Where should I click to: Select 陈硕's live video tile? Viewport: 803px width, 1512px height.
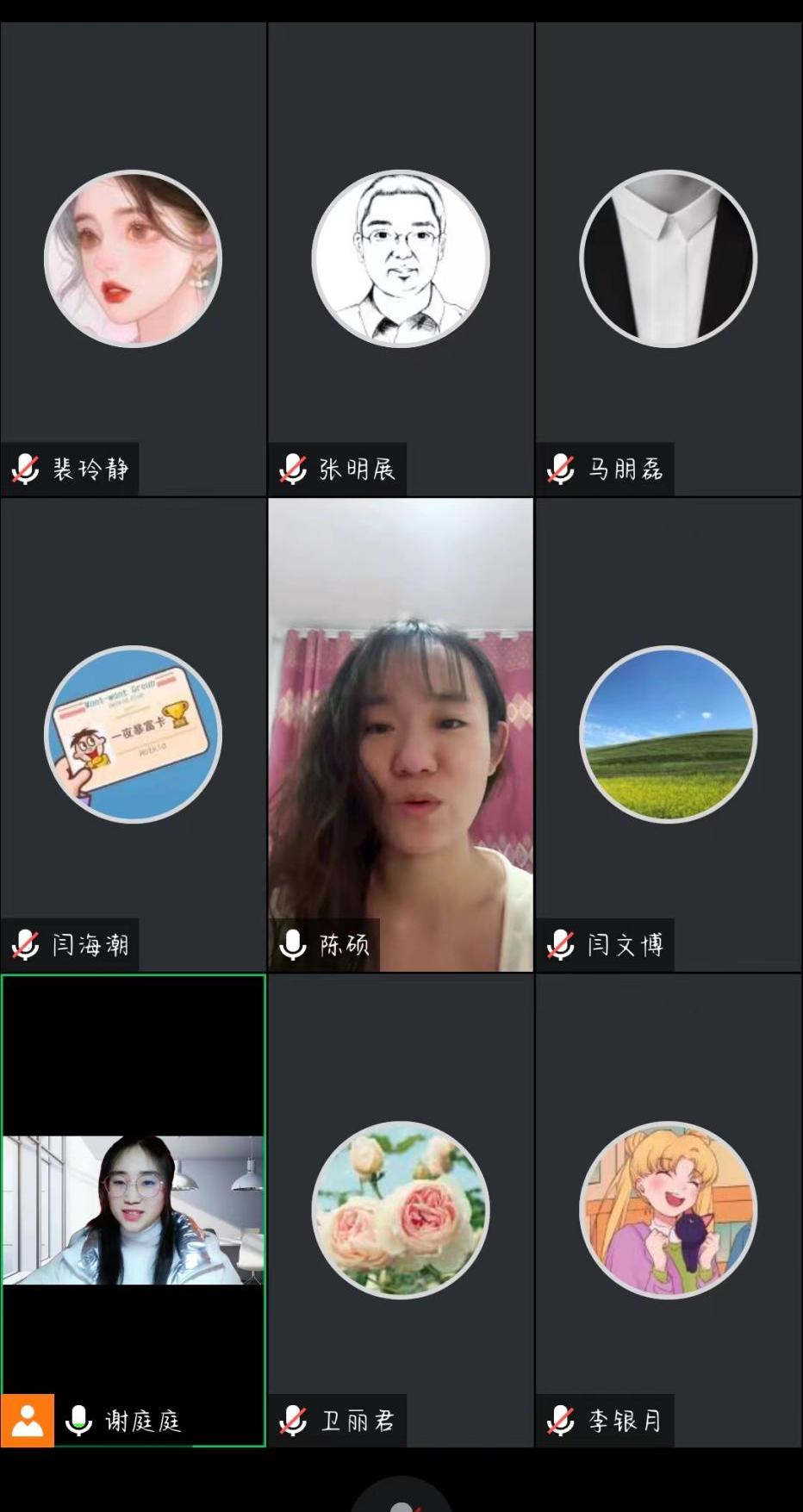coord(400,734)
